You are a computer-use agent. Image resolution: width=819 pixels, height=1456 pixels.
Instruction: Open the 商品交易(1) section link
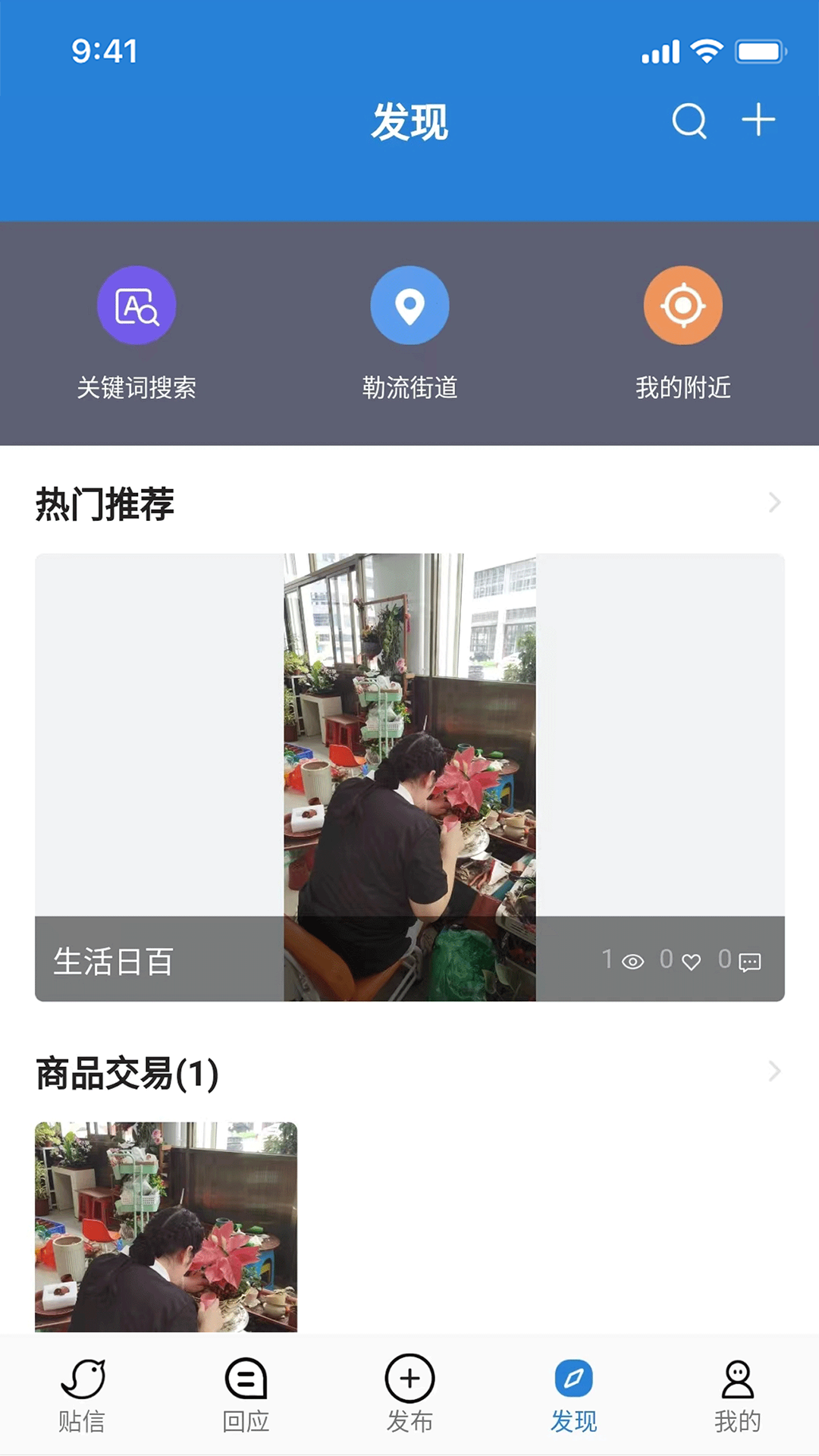pyautogui.click(x=125, y=1072)
